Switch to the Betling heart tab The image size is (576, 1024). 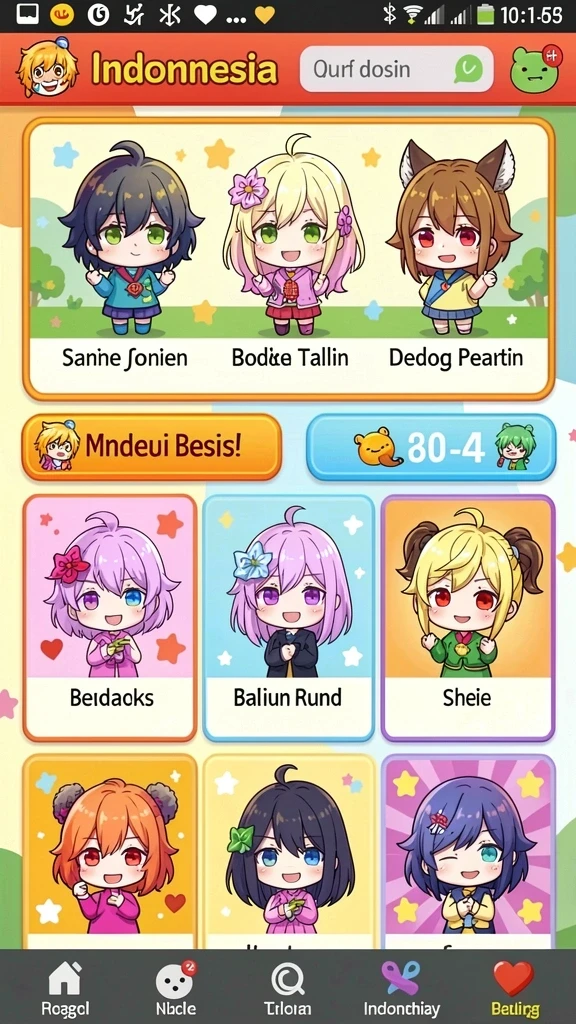click(515, 987)
